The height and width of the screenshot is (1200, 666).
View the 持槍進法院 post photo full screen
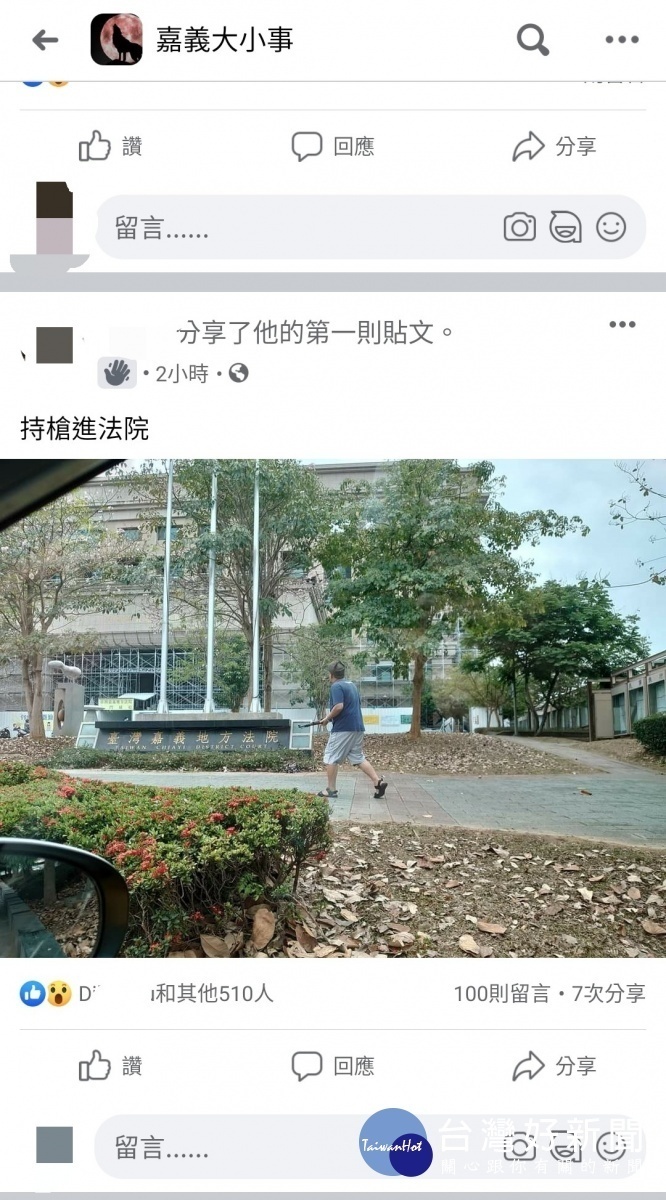tap(333, 708)
